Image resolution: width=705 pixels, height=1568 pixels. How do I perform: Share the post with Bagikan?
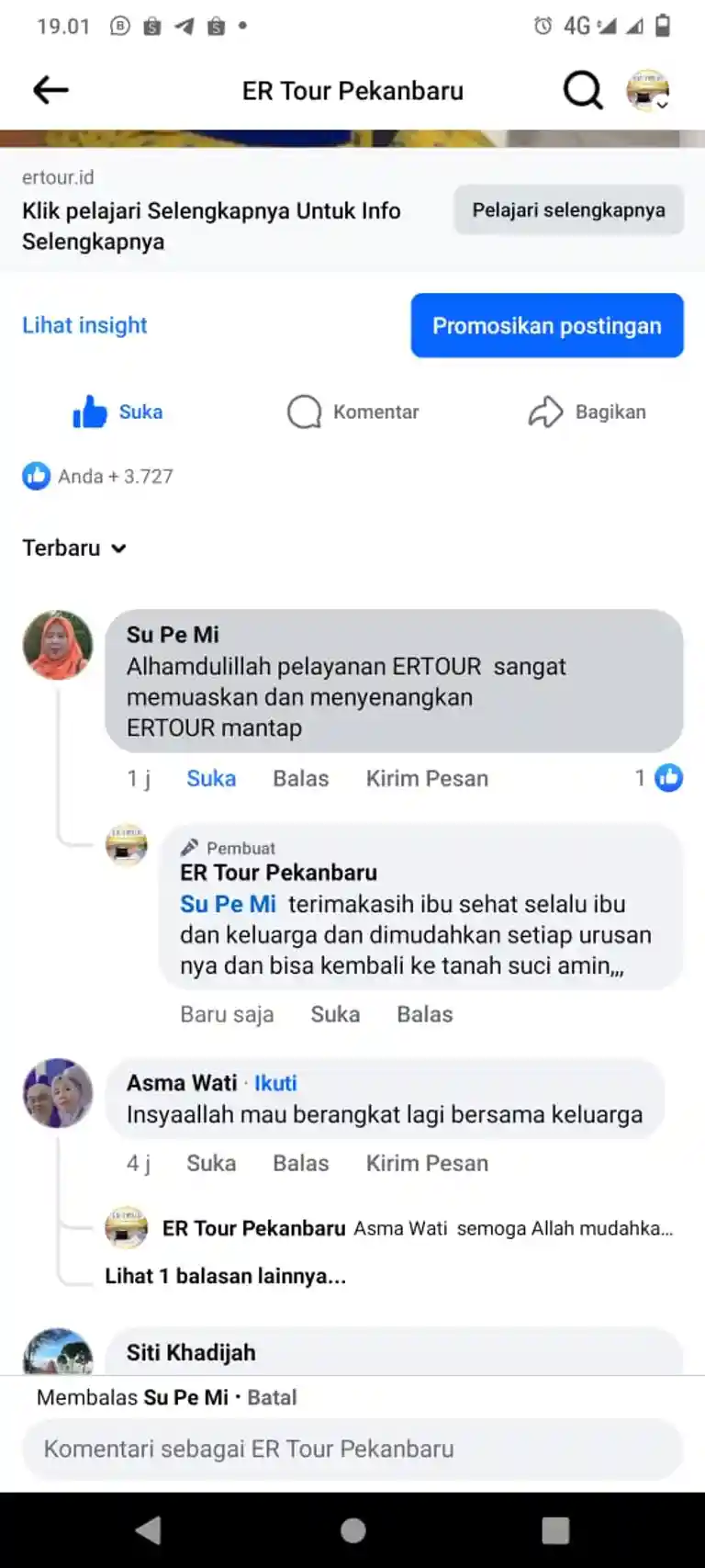point(587,412)
